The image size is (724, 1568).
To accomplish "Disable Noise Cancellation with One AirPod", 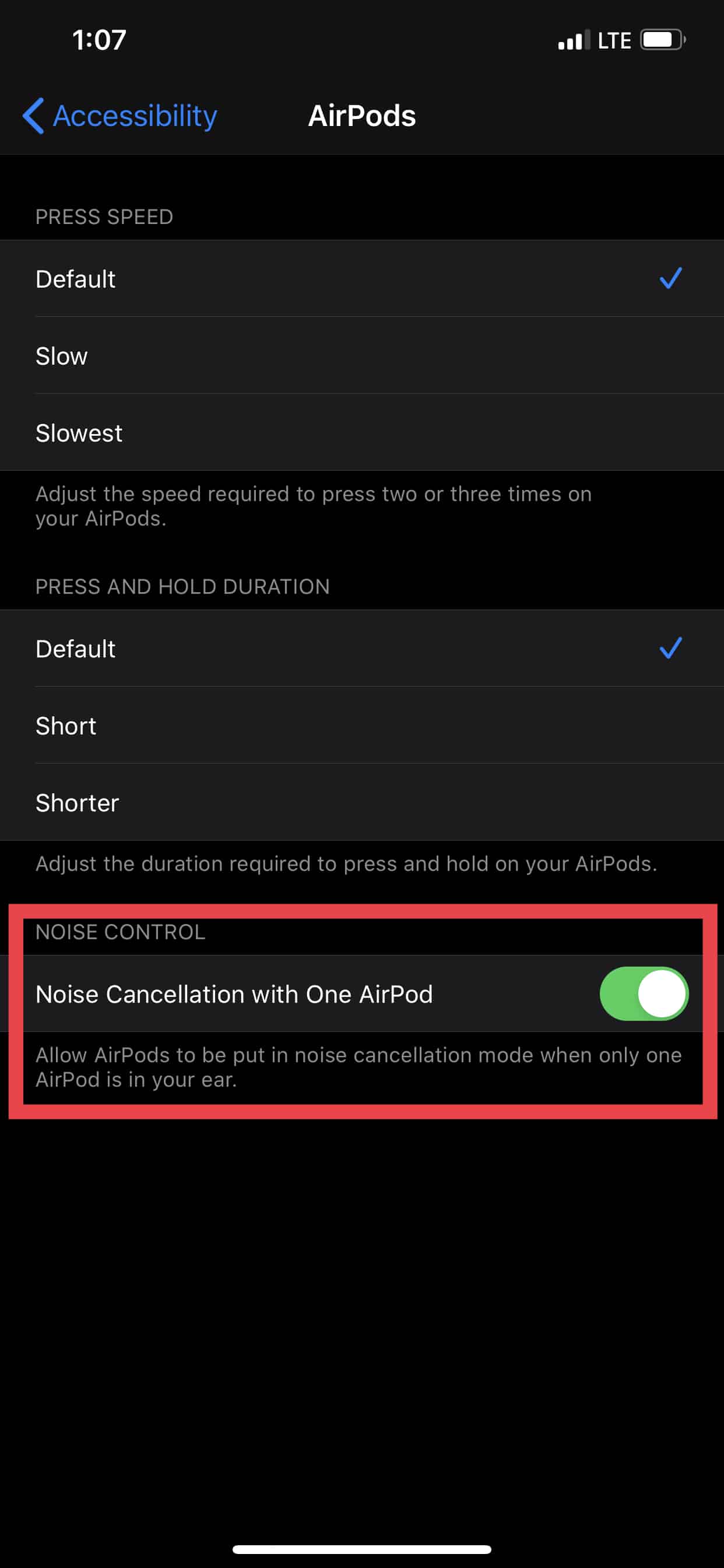I will click(643, 994).
